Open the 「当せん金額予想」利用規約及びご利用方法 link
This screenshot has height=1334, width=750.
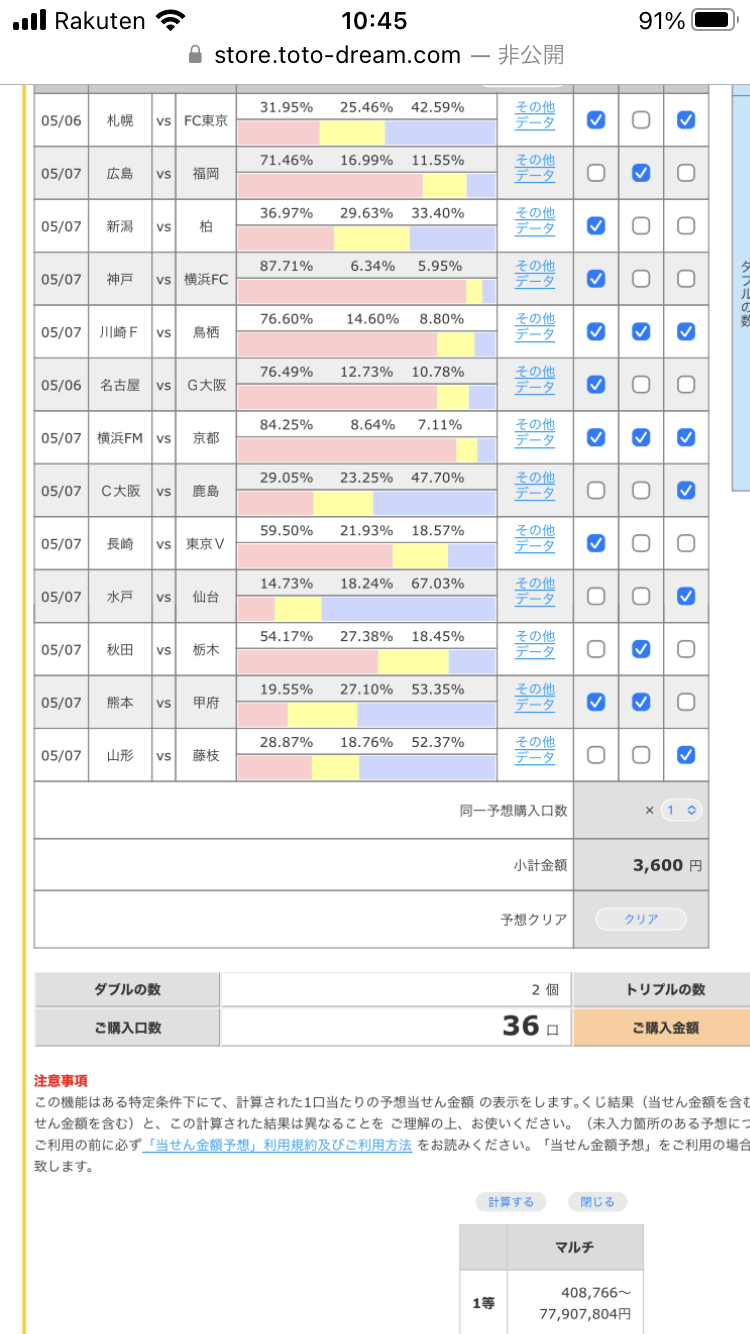click(x=277, y=1145)
